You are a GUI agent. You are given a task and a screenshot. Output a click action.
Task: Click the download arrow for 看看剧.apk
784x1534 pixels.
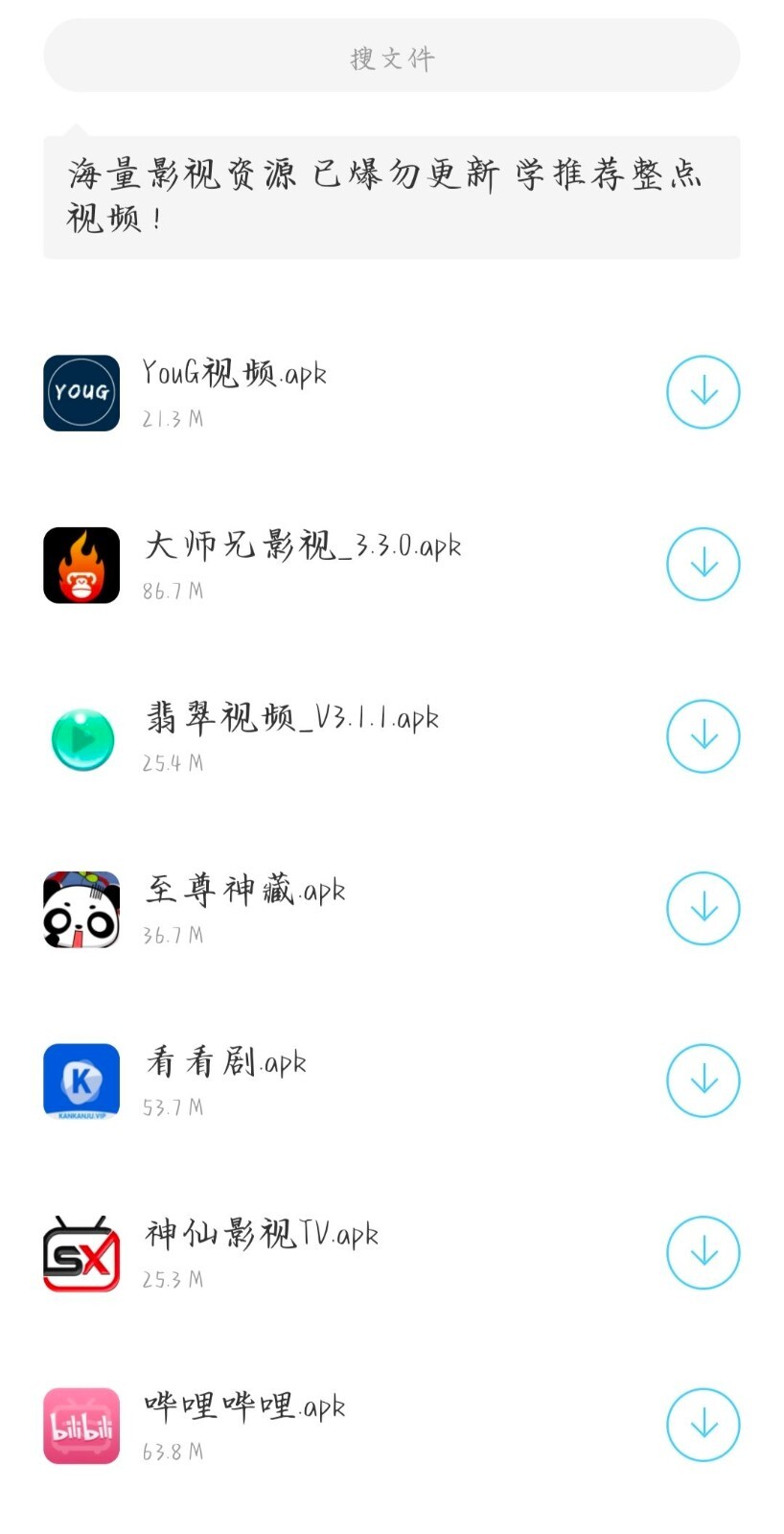click(703, 1081)
